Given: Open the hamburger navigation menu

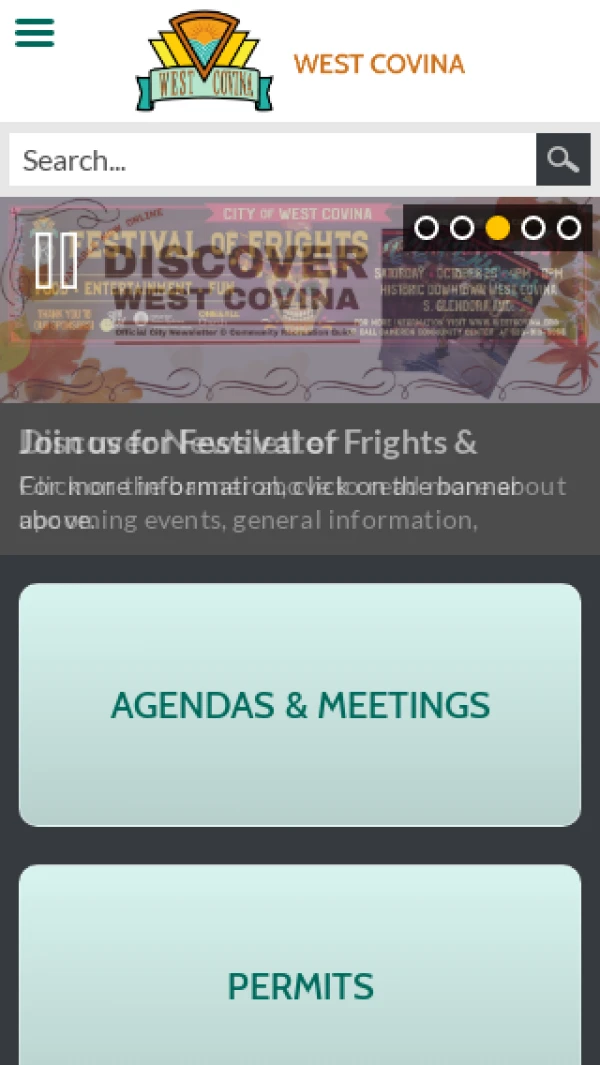Looking at the screenshot, I should pos(34,33).
